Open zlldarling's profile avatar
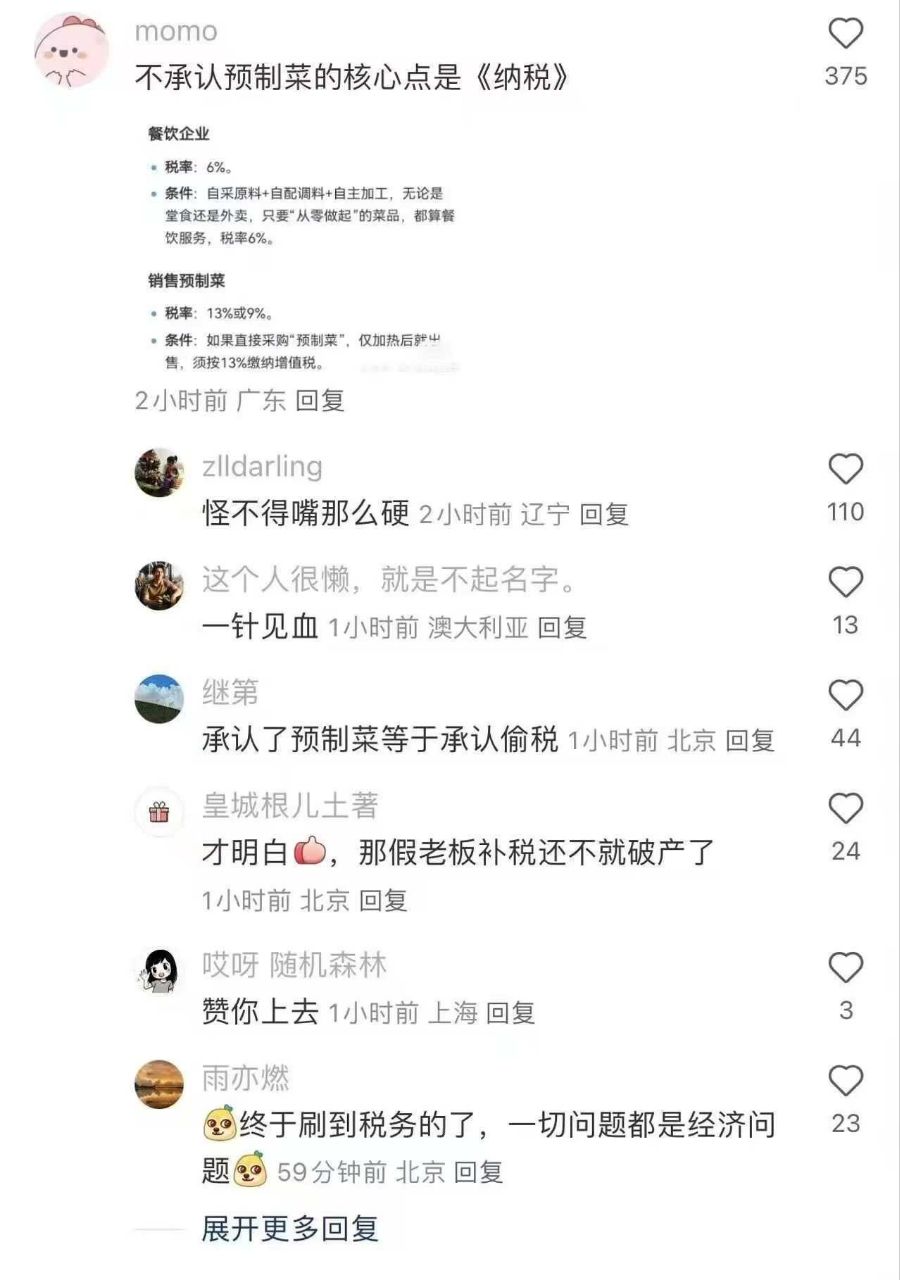The width and height of the screenshot is (900, 1280). tap(159, 472)
